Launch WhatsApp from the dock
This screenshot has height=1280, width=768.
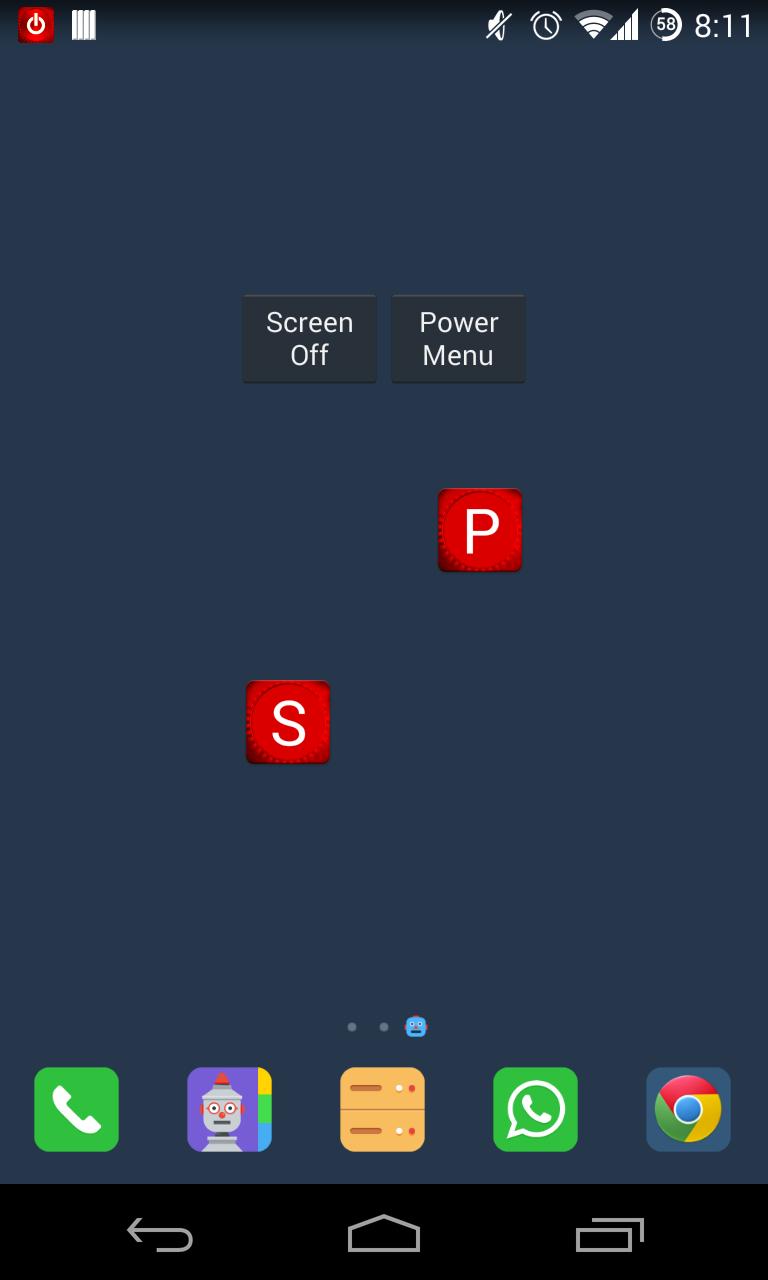535,1109
